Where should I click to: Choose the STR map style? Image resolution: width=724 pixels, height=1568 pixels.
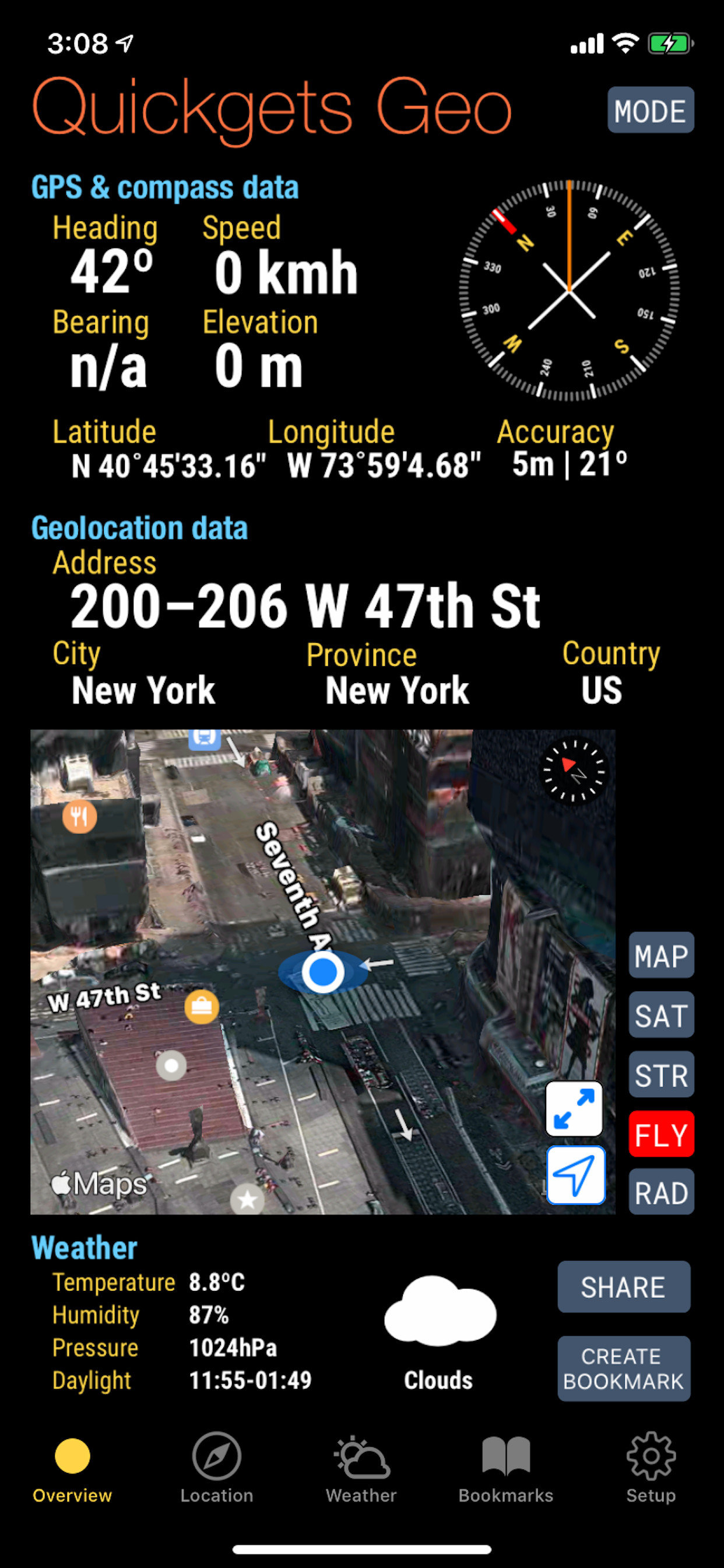660,1074
